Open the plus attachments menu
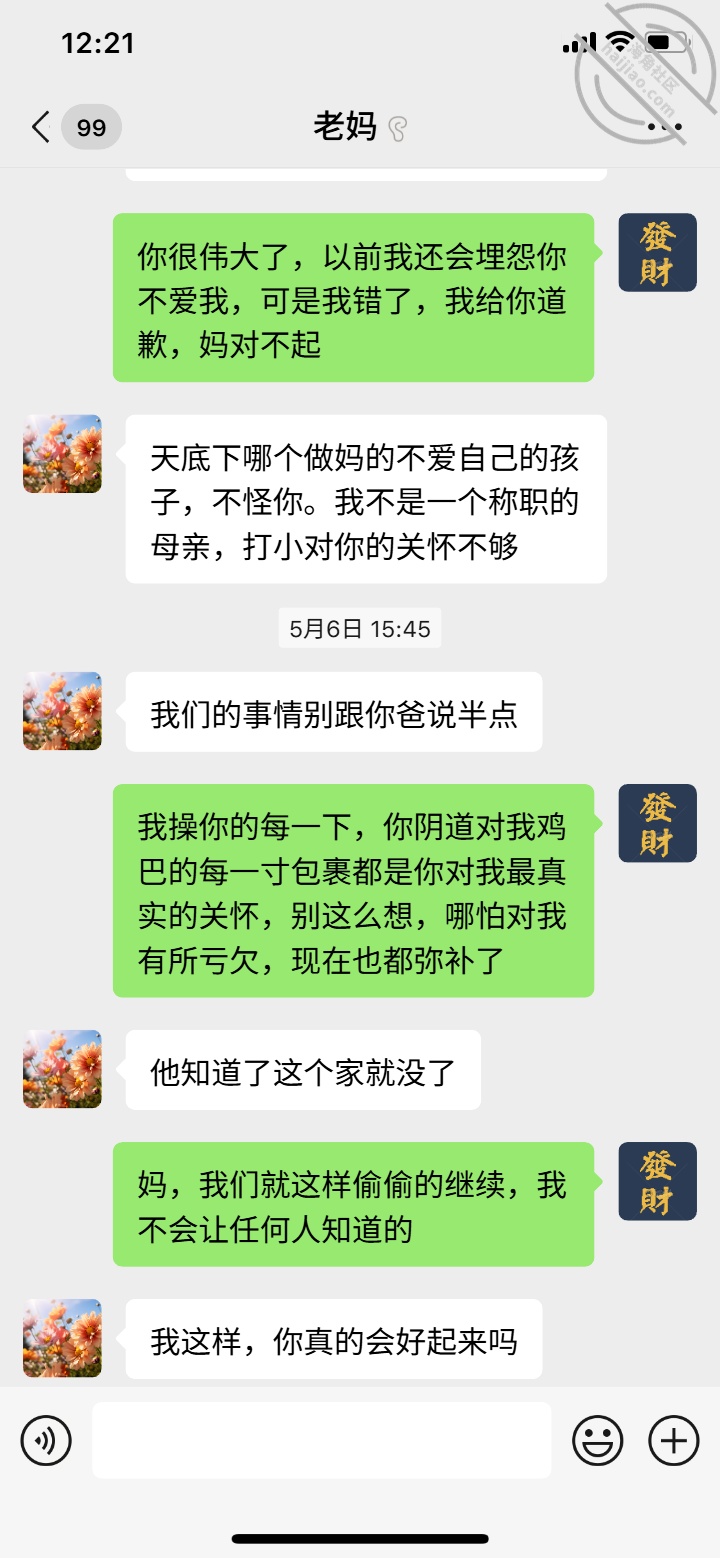Viewport: 720px width, 1558px height. pos(674,1441)
